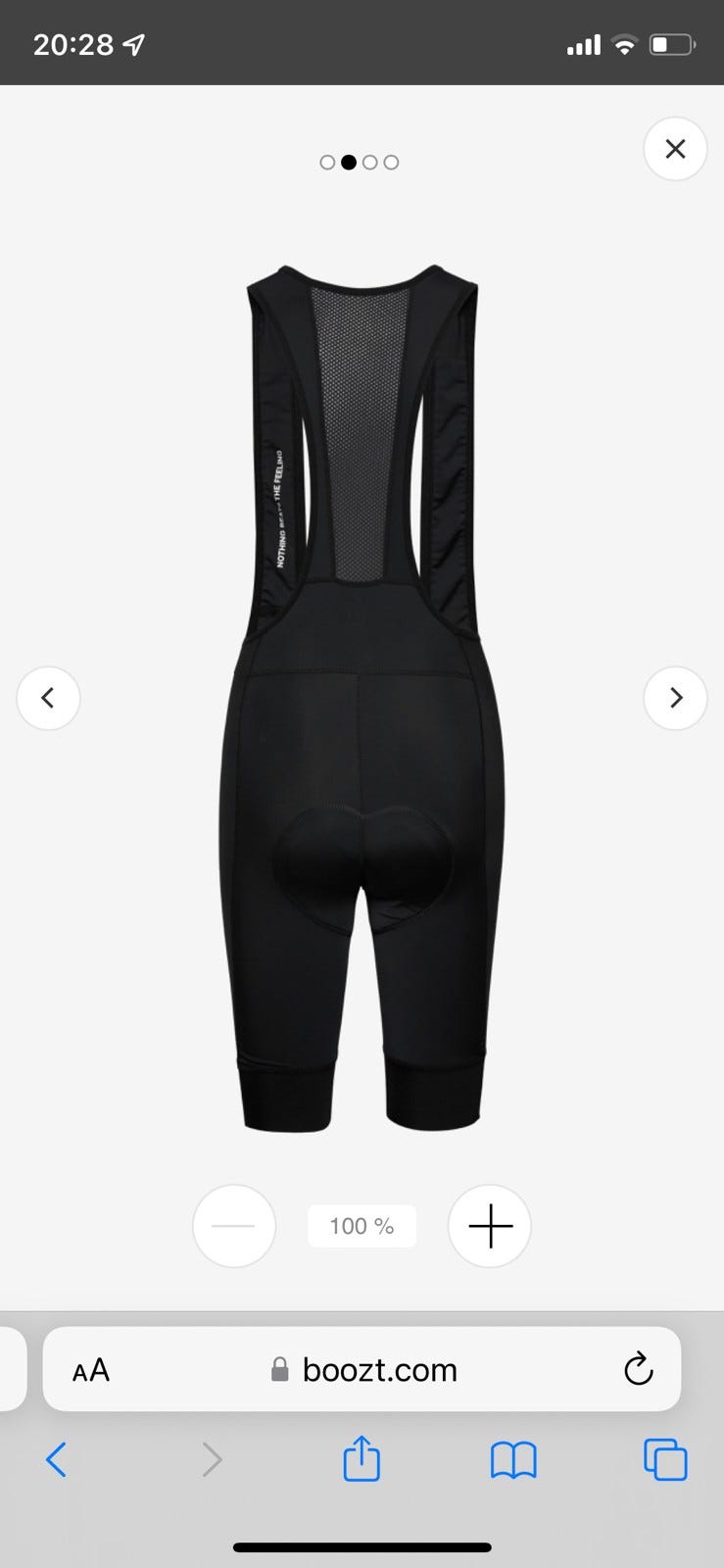Open the Safari share sheet
Viewport: 724px width, 1568px height.
pyautogui.click(x=362, y=1458)
